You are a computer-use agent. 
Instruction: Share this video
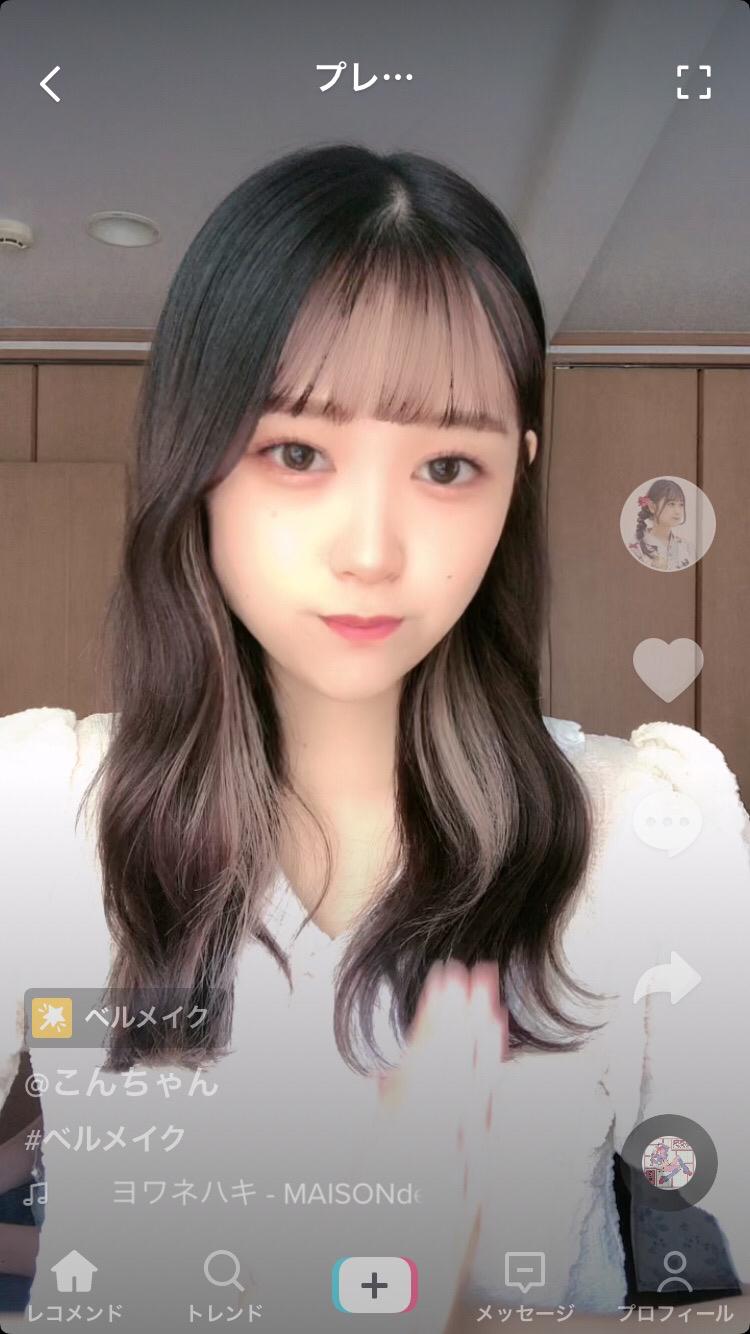point(667,978)
